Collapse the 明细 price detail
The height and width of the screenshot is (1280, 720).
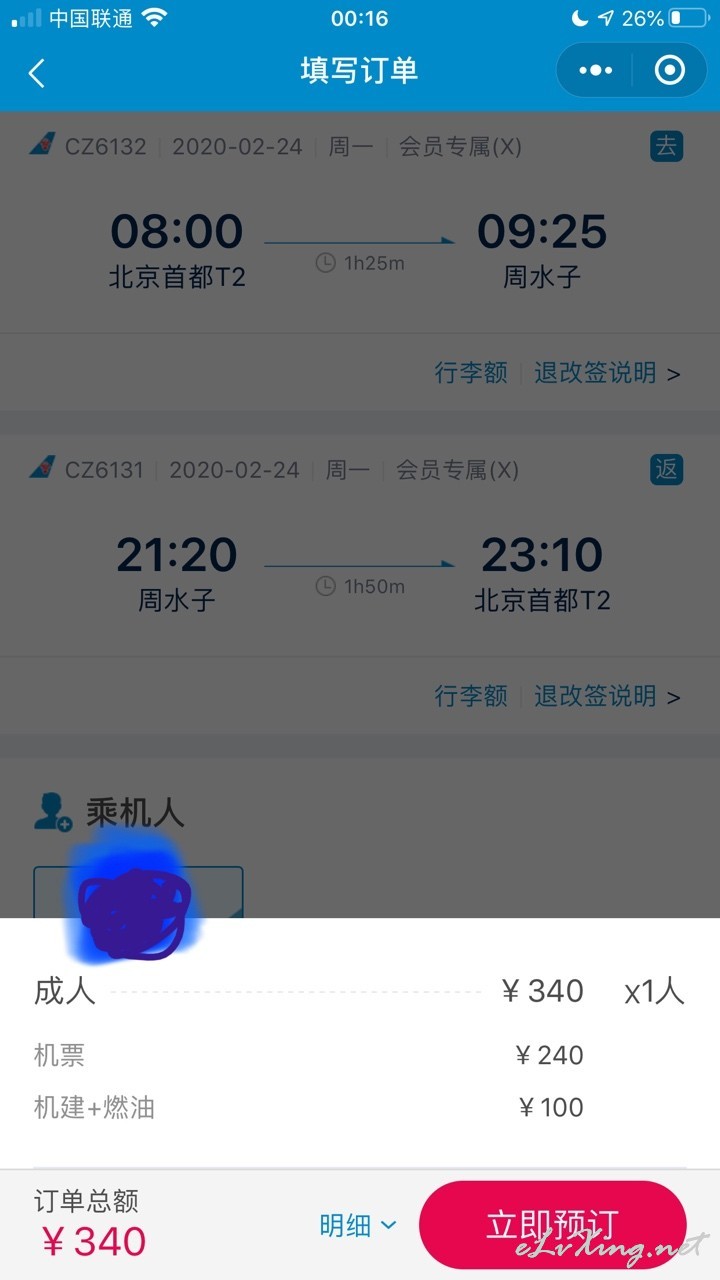tap(358, 1225)
